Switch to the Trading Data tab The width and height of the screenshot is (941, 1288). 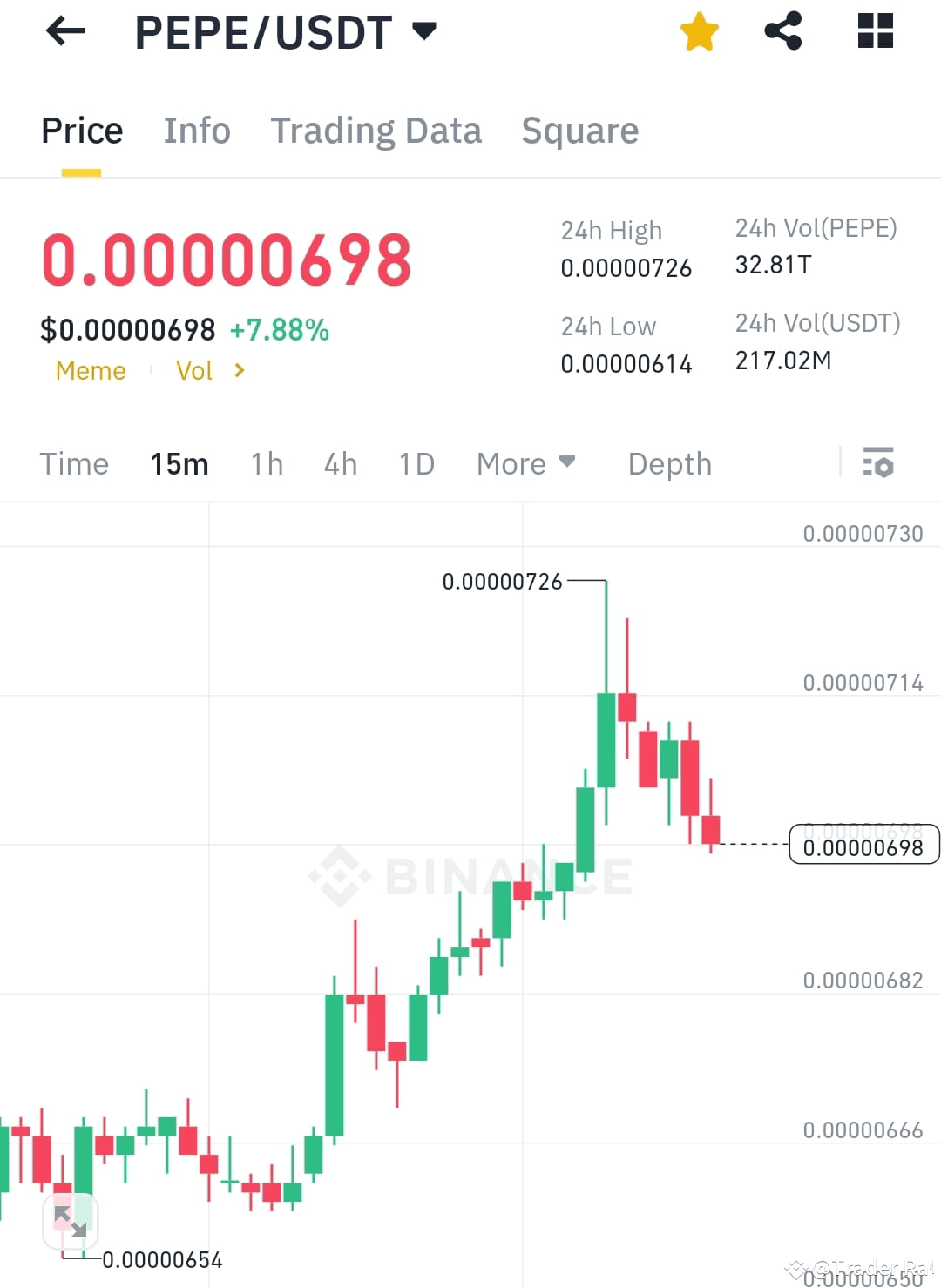click(x=376, y=131)
